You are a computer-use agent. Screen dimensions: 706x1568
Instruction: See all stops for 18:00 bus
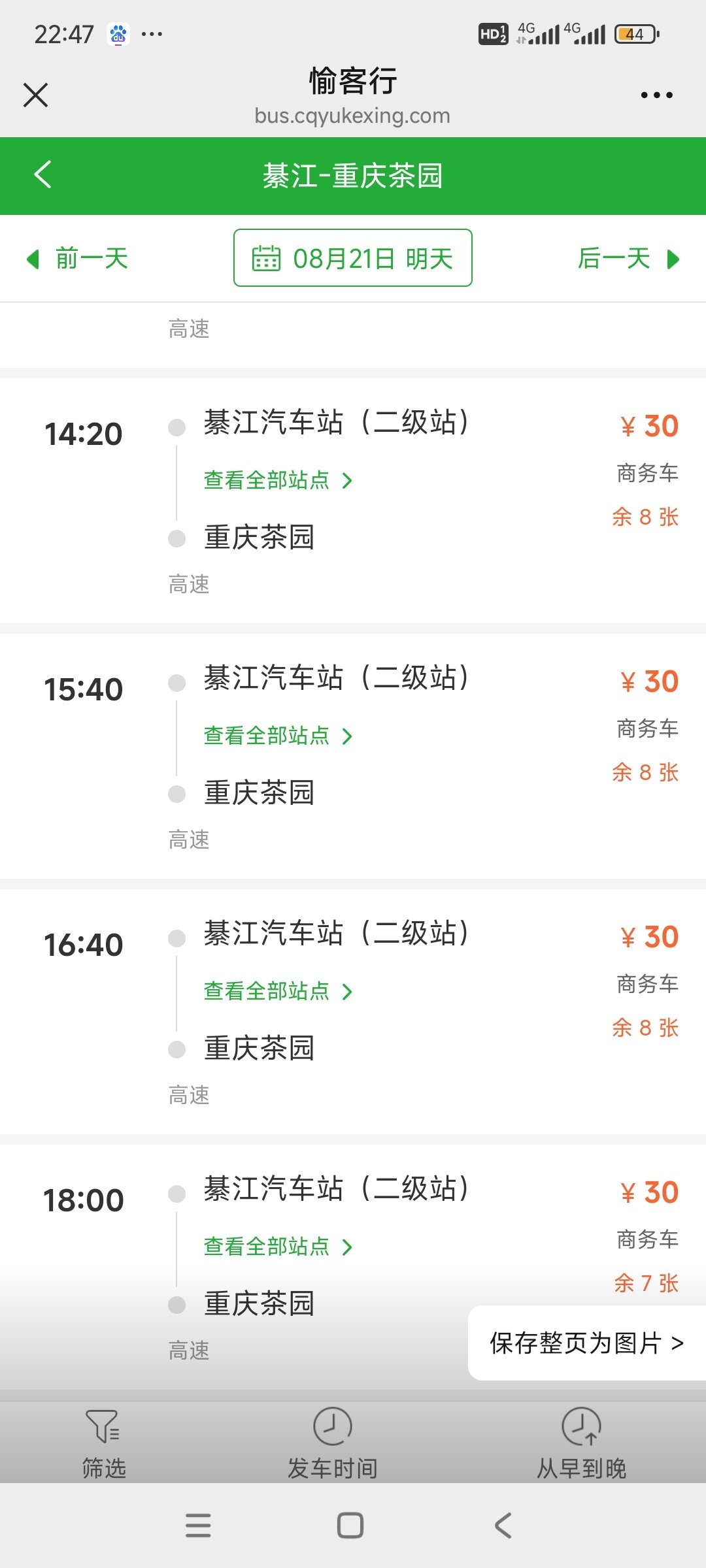(x=278, y=1247)
